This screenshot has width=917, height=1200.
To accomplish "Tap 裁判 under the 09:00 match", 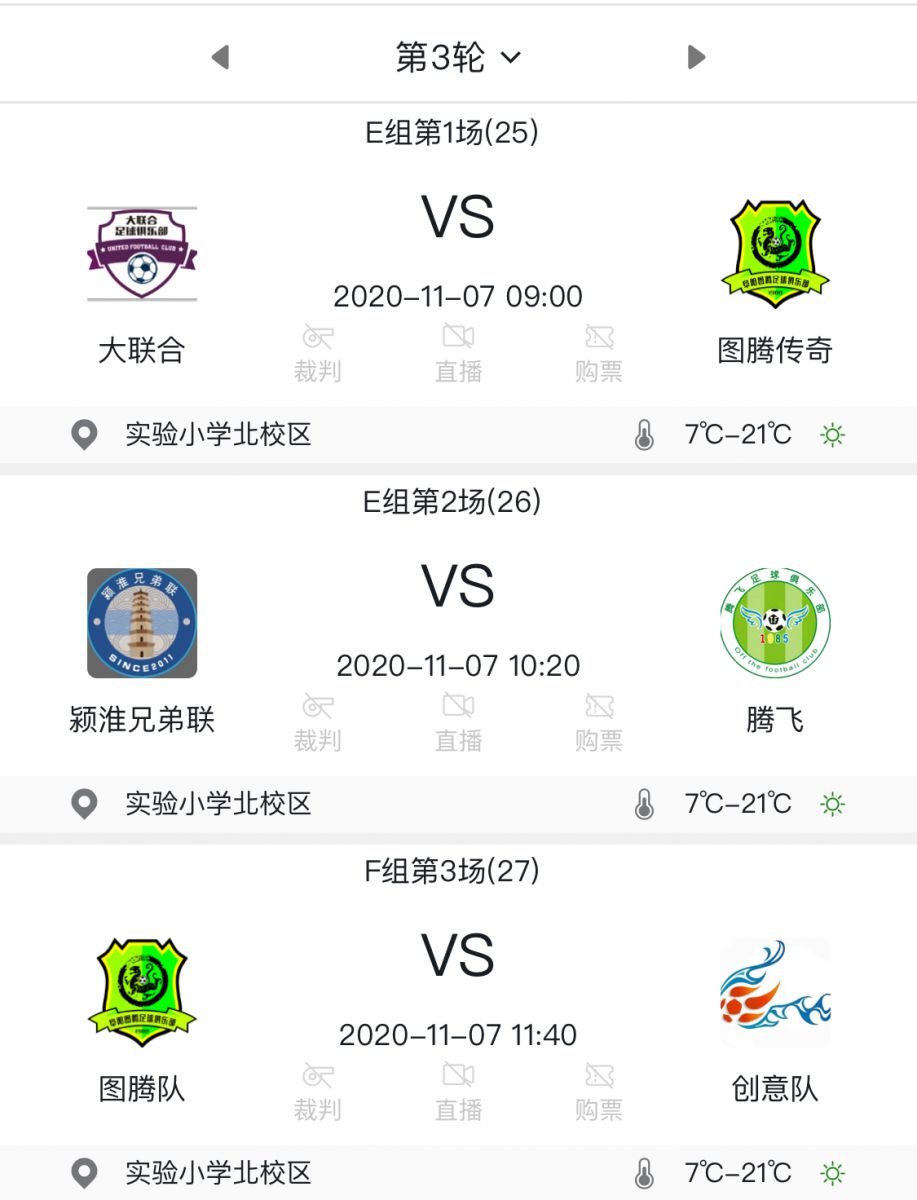I will (x=317, y=355).
